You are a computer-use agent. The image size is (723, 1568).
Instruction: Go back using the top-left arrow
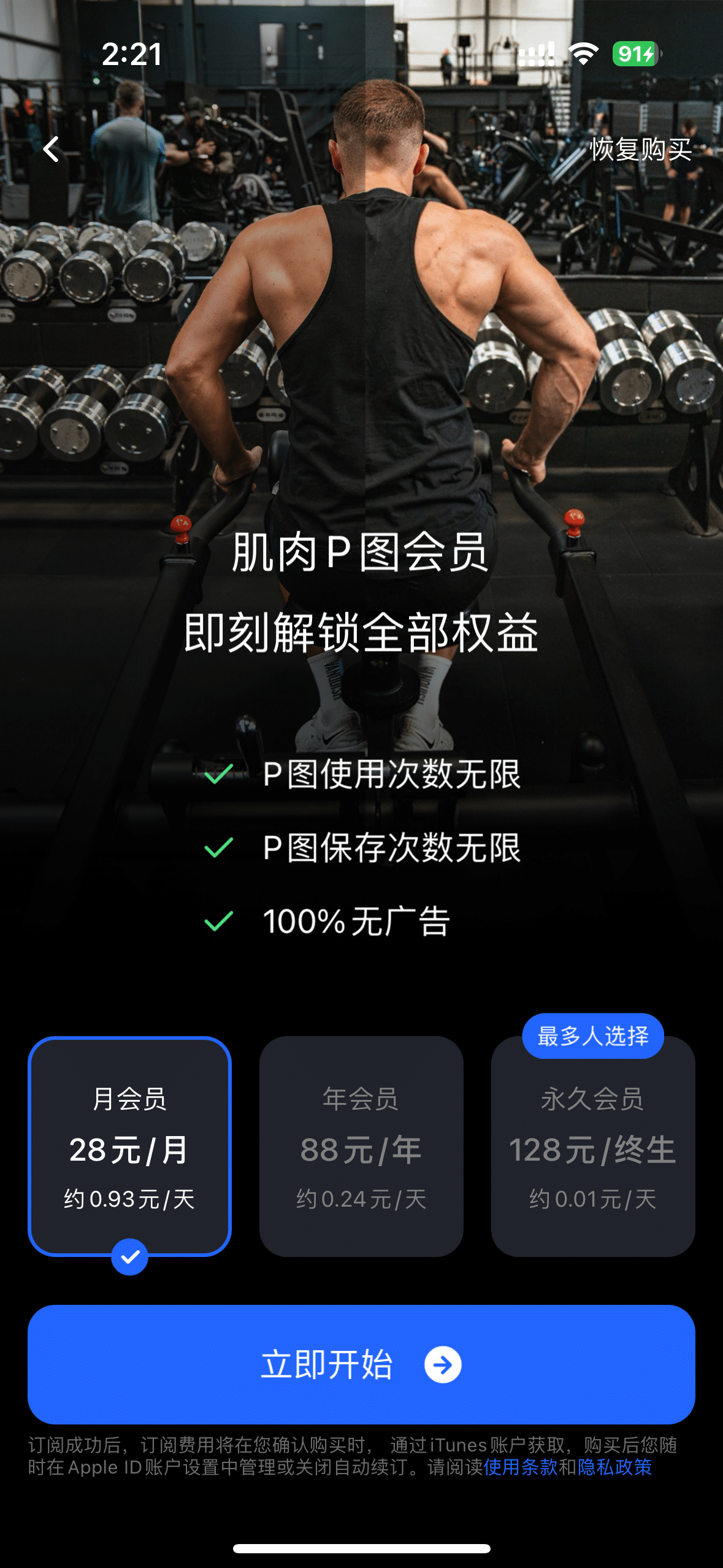click(x=52, y=149)
